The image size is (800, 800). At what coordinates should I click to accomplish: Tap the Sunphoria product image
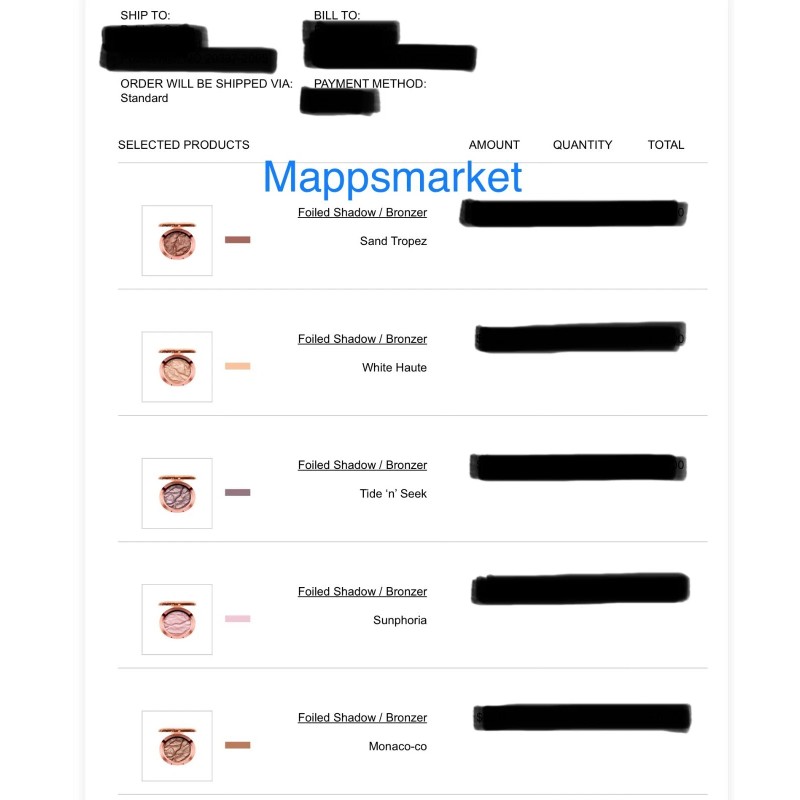point(177,619)
